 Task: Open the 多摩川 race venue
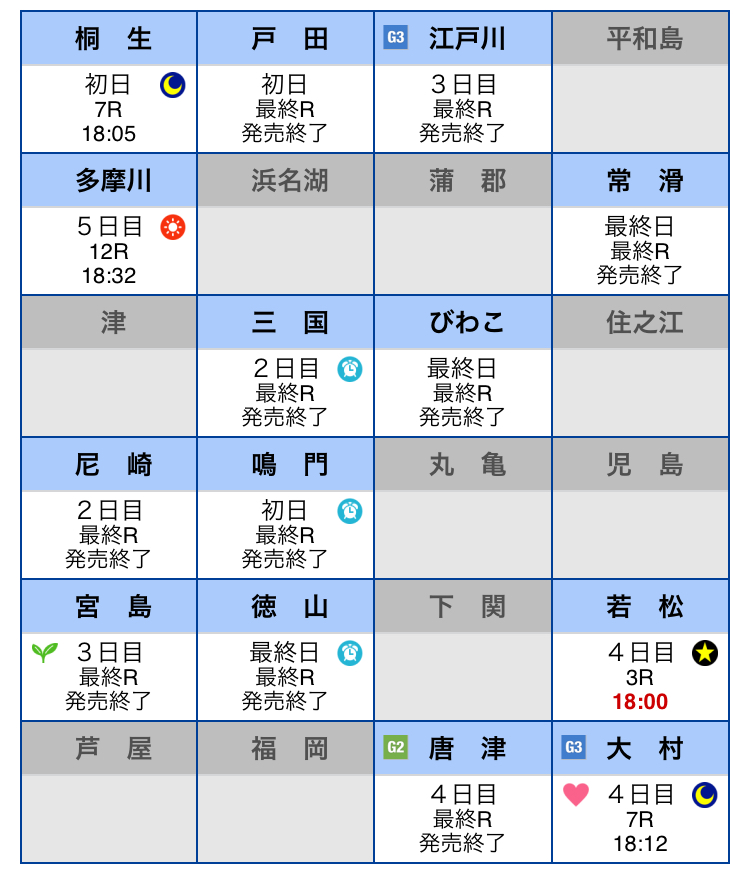(110, 225)
